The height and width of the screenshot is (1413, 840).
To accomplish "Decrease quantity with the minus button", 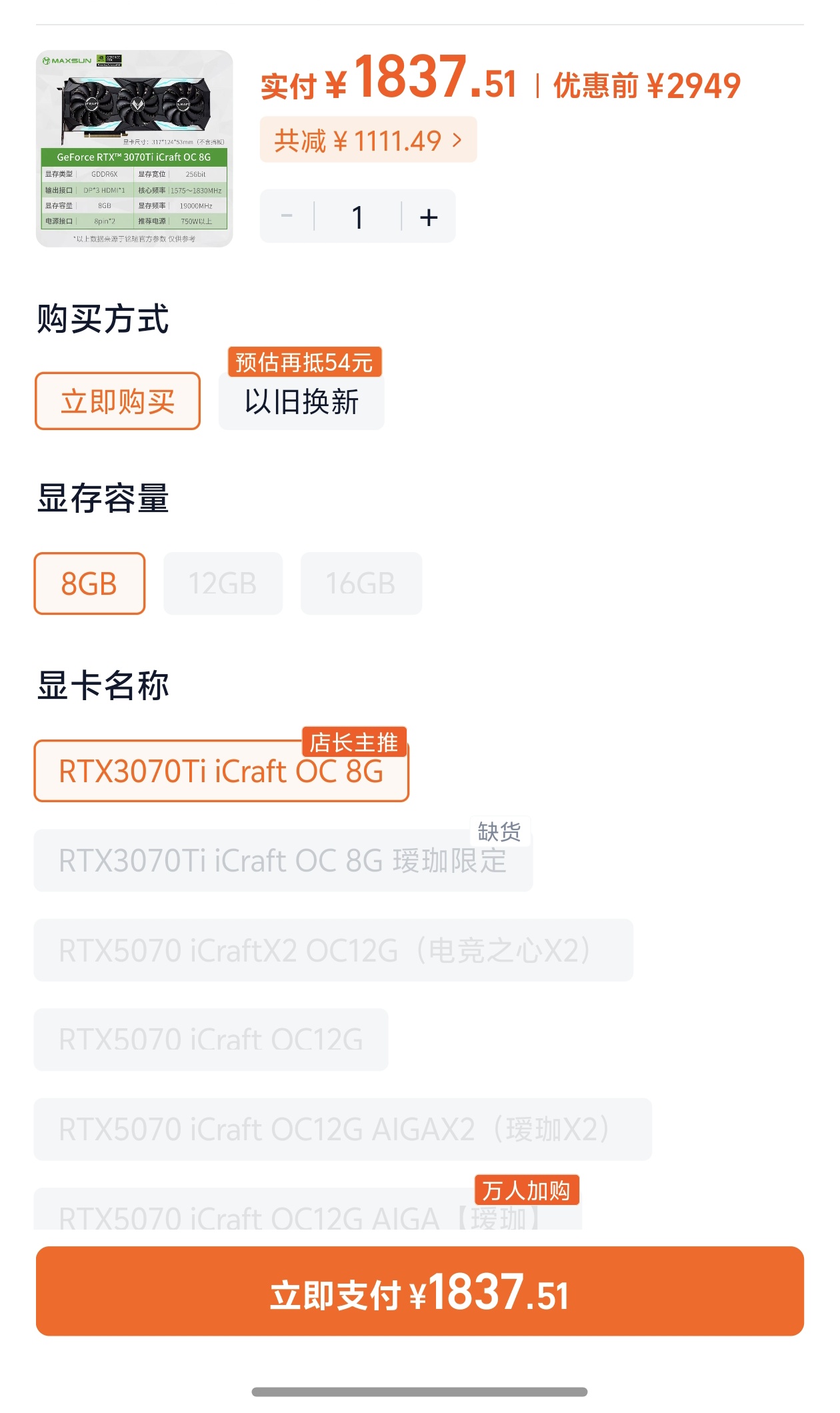I will (x=287, y=216).
